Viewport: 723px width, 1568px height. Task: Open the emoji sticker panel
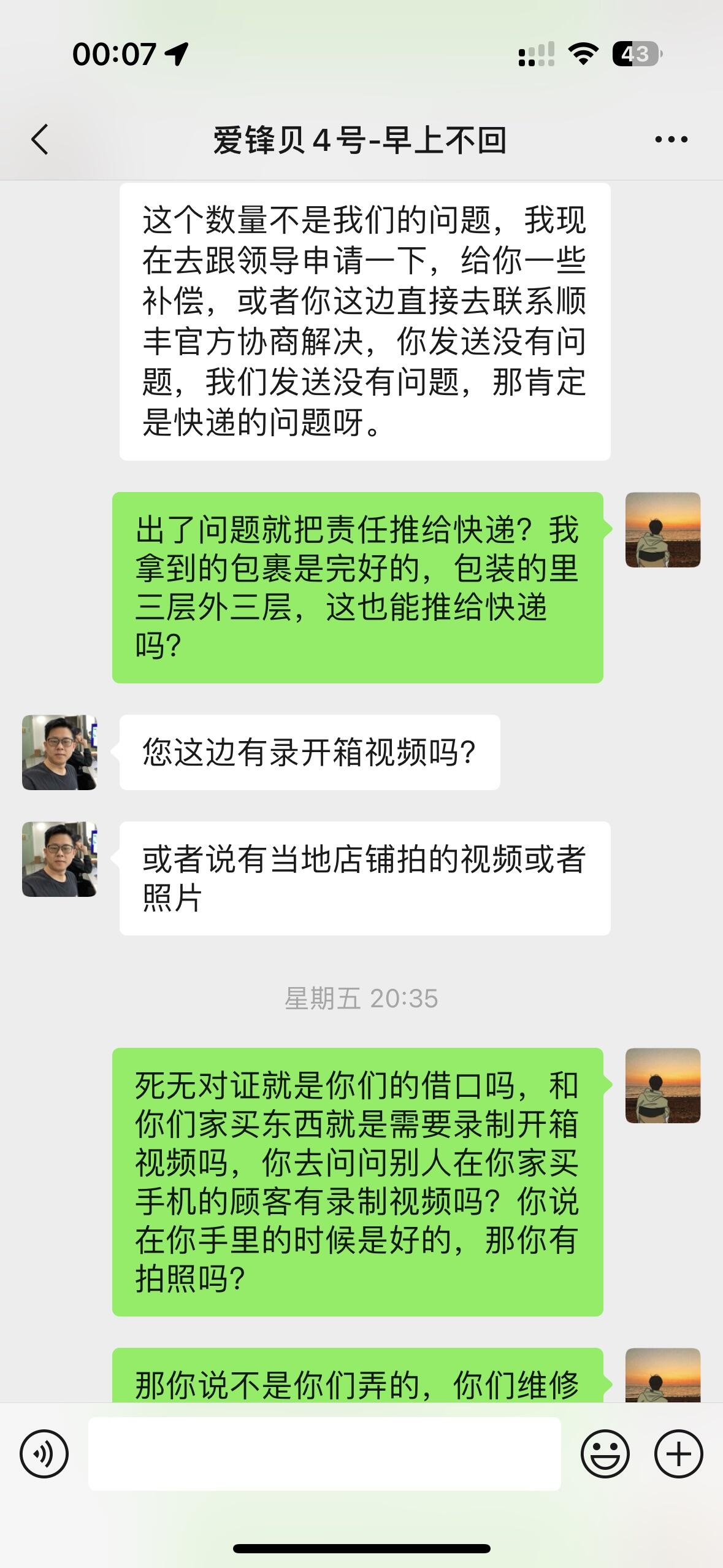click(605, 1454)
